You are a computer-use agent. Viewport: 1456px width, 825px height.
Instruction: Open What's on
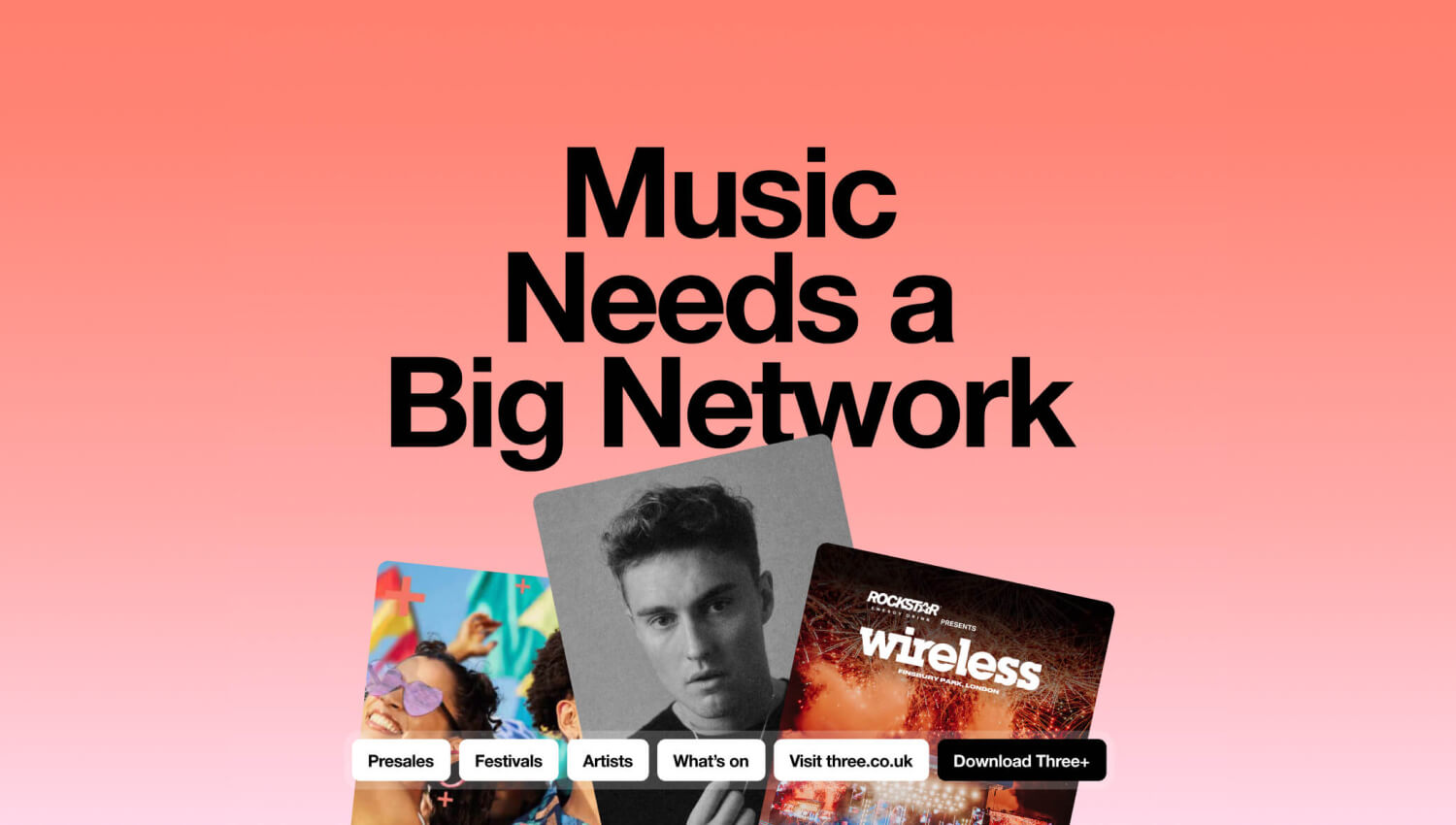click(711, 761)
